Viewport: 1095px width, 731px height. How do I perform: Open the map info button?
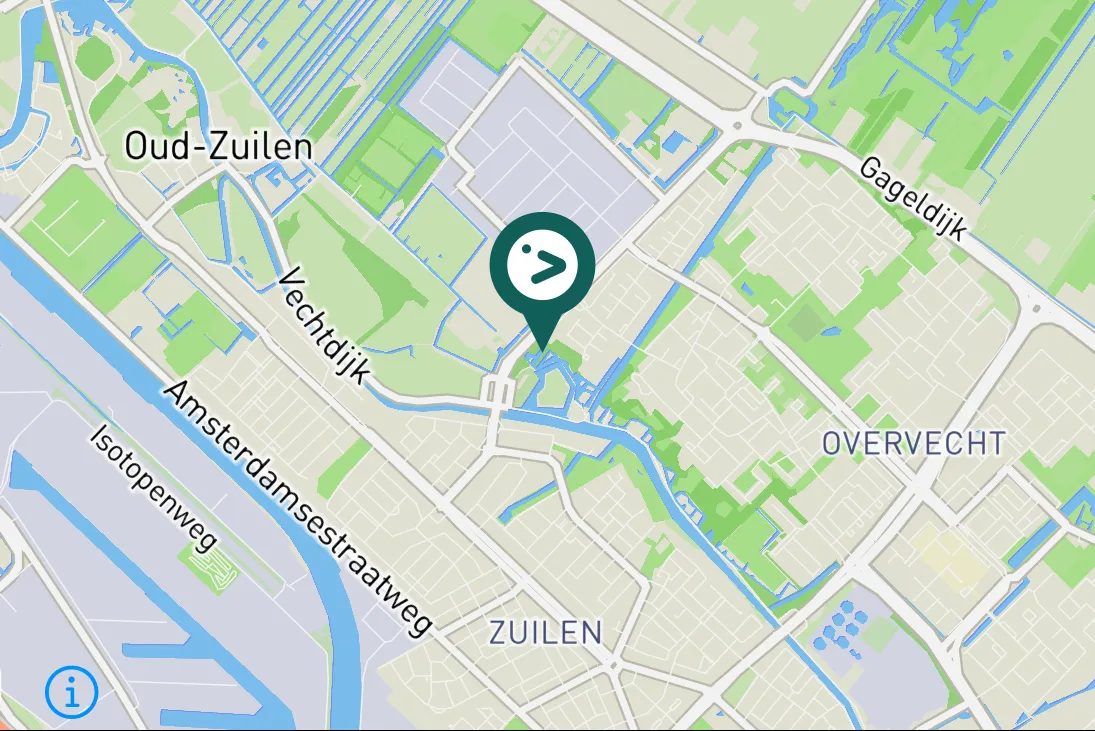click(x=72, y=692)
